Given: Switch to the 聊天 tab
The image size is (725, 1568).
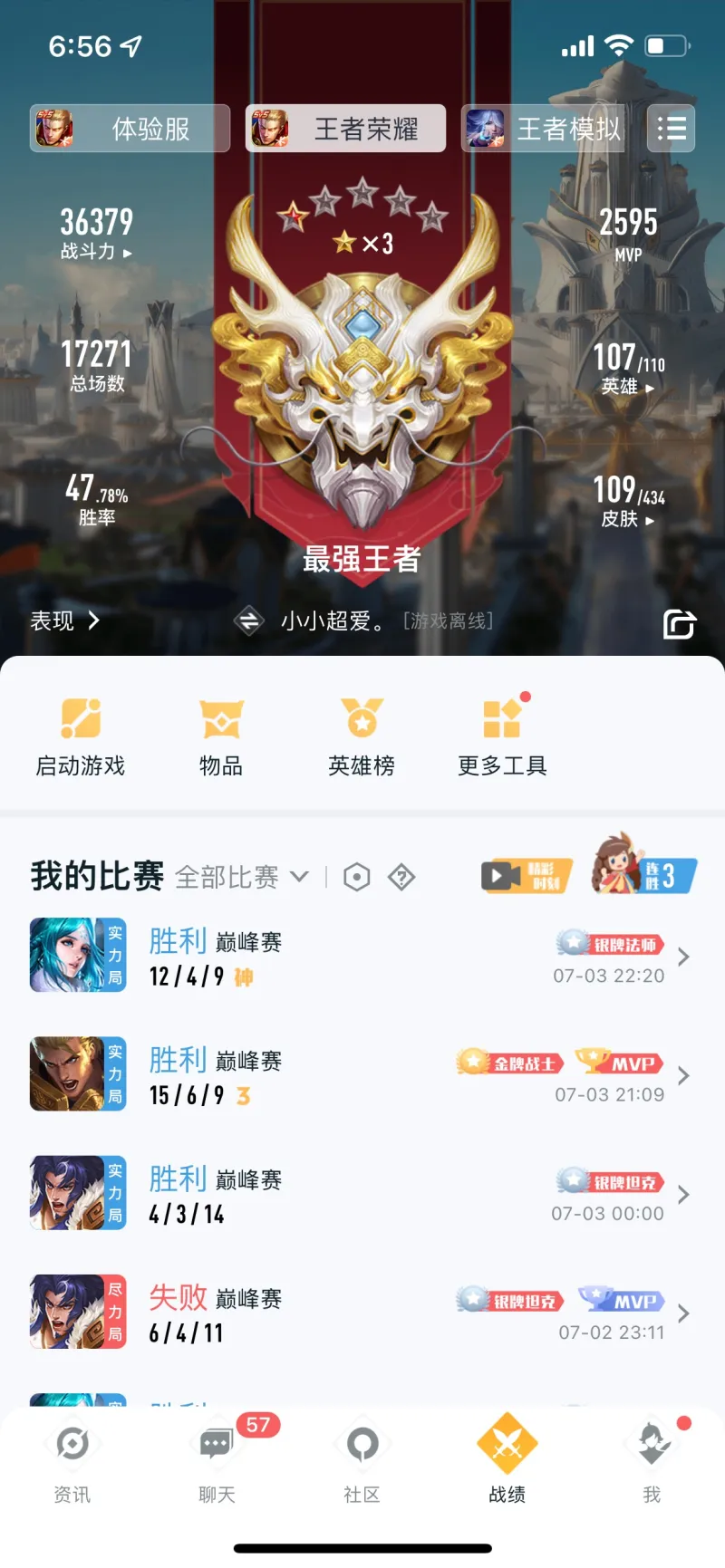Looking at the screenshot, I should [217, 1458].
